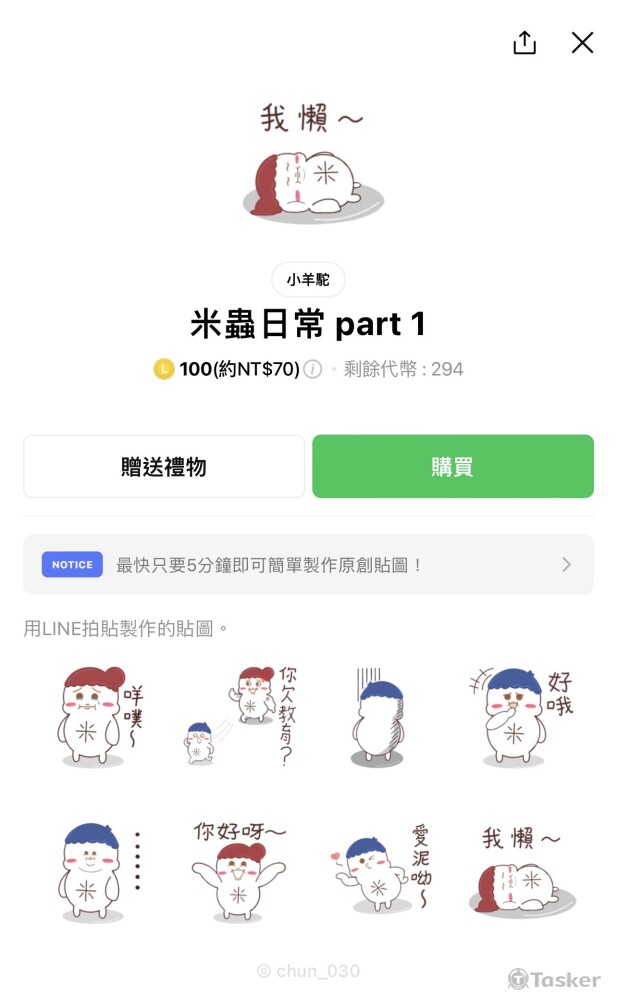617x1000 pixels.
Task: Share this sticker set
Action: coord(525,42)
